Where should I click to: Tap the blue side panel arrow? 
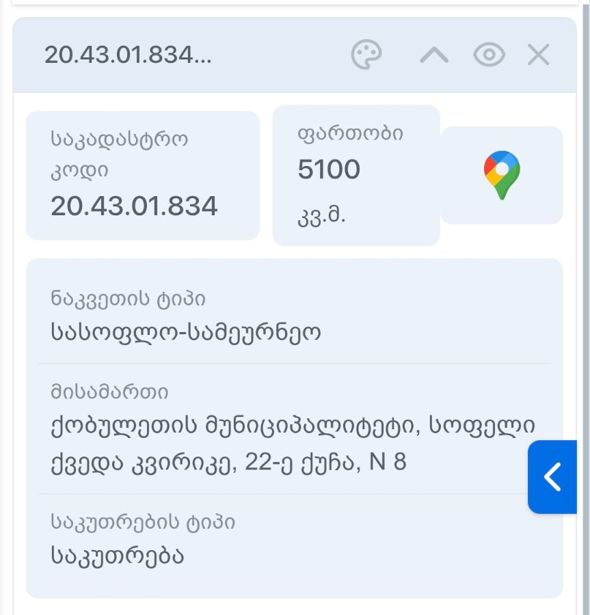[552, 477]
